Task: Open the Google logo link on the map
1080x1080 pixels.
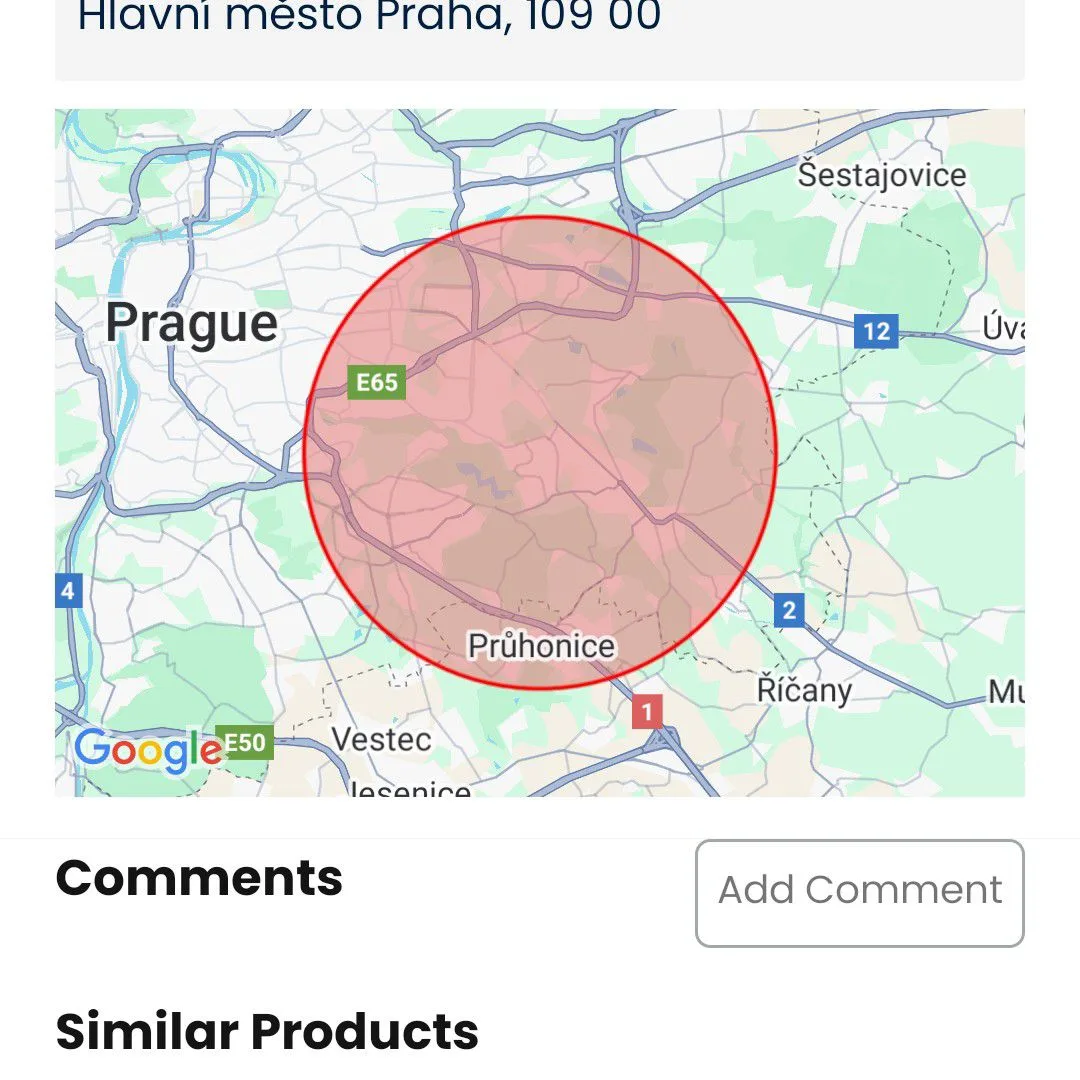Action: coord(147,750)
